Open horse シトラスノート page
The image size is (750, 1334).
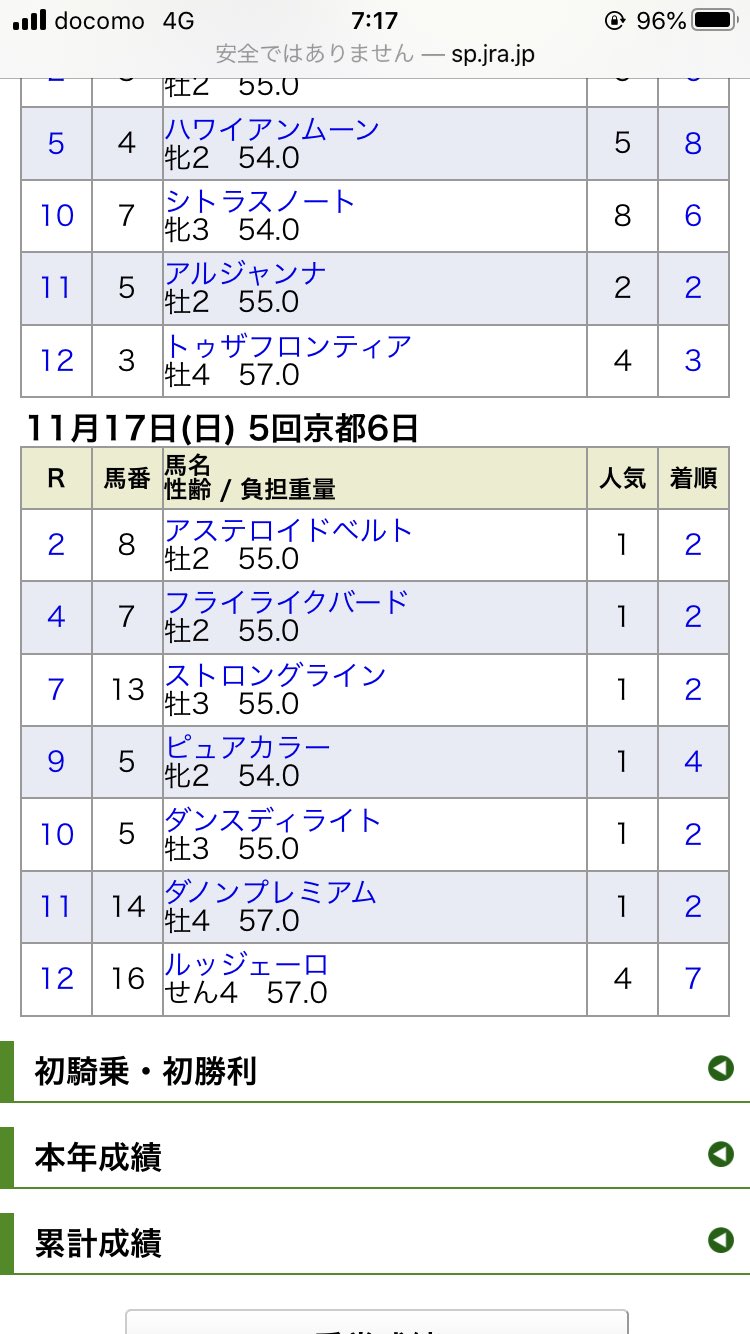(260, 202)
